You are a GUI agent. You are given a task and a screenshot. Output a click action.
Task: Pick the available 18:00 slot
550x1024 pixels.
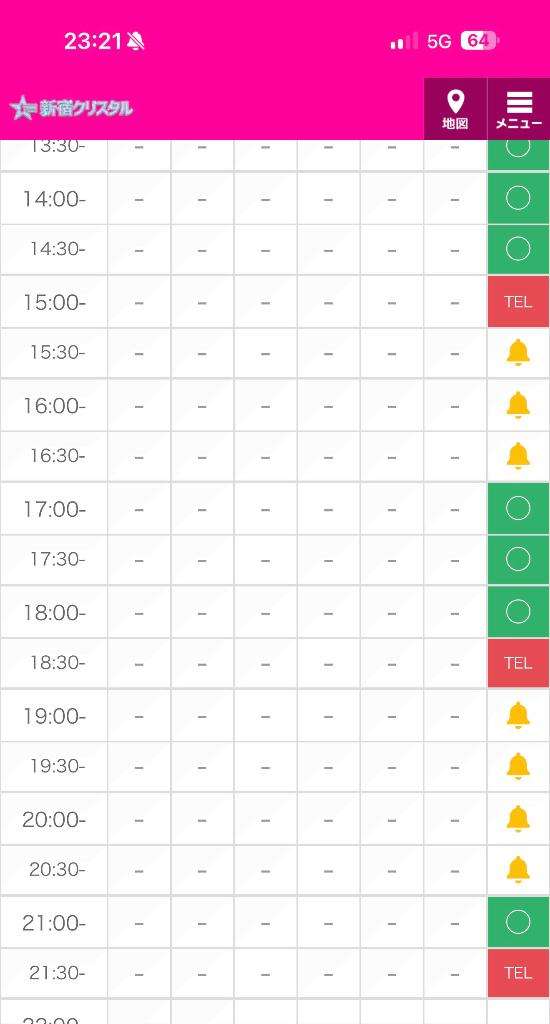[518, 611]
